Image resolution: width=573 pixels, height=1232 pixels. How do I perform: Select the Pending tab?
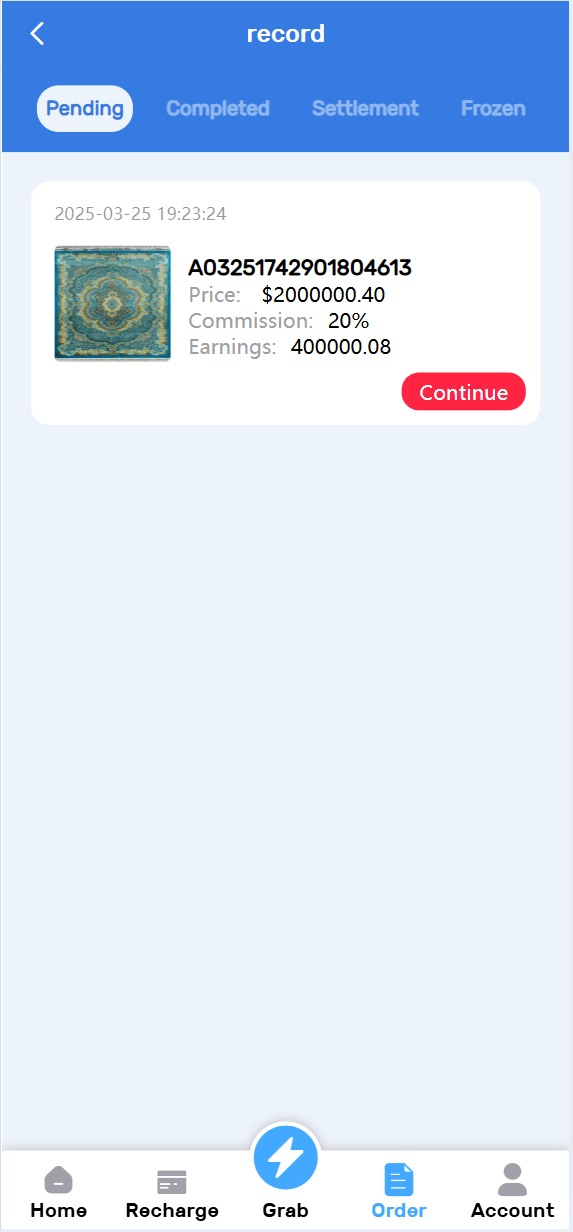coord(85,108)
